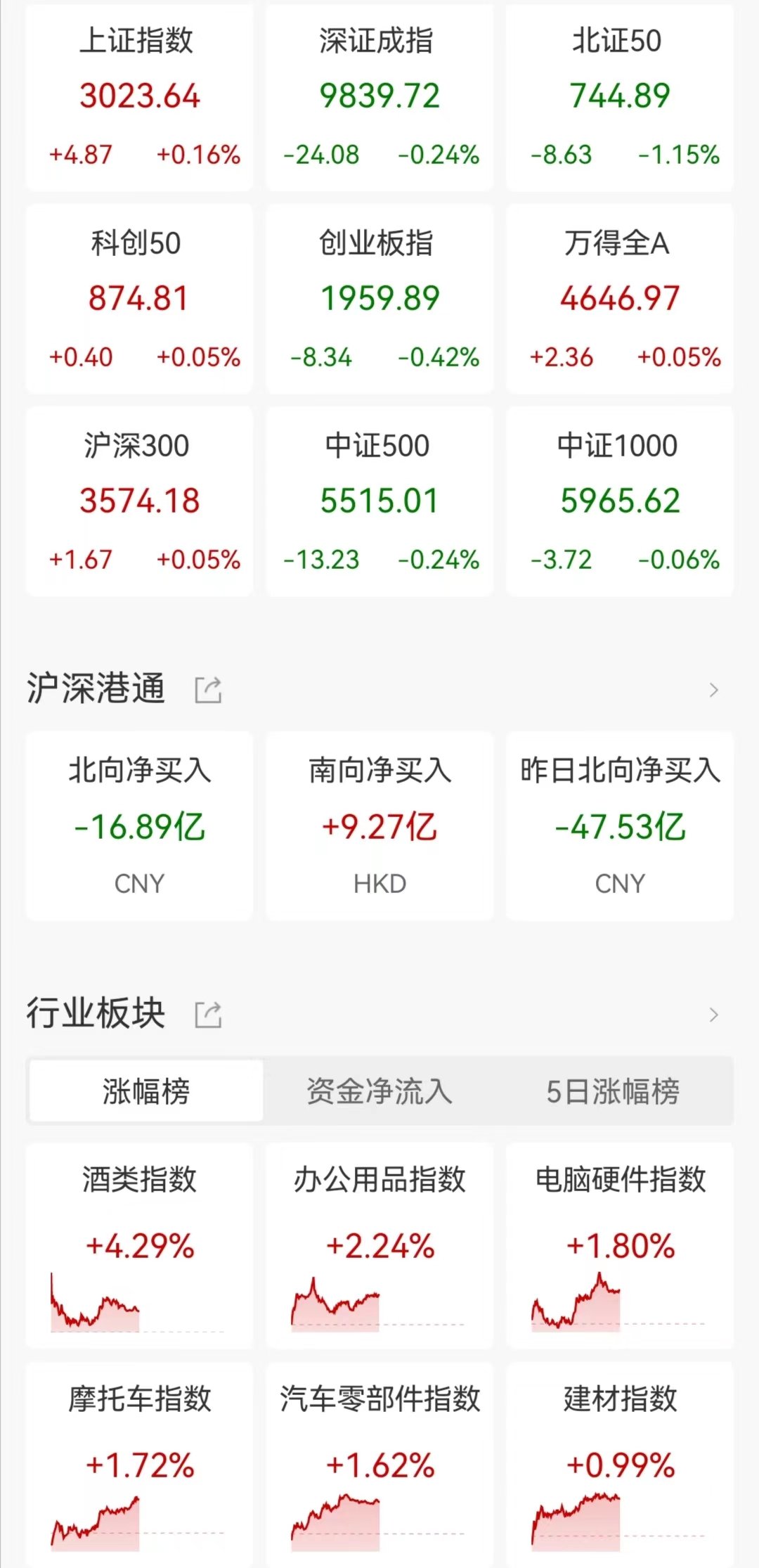
Task: View 中证1000 index details
Action: tap(620, 501)
